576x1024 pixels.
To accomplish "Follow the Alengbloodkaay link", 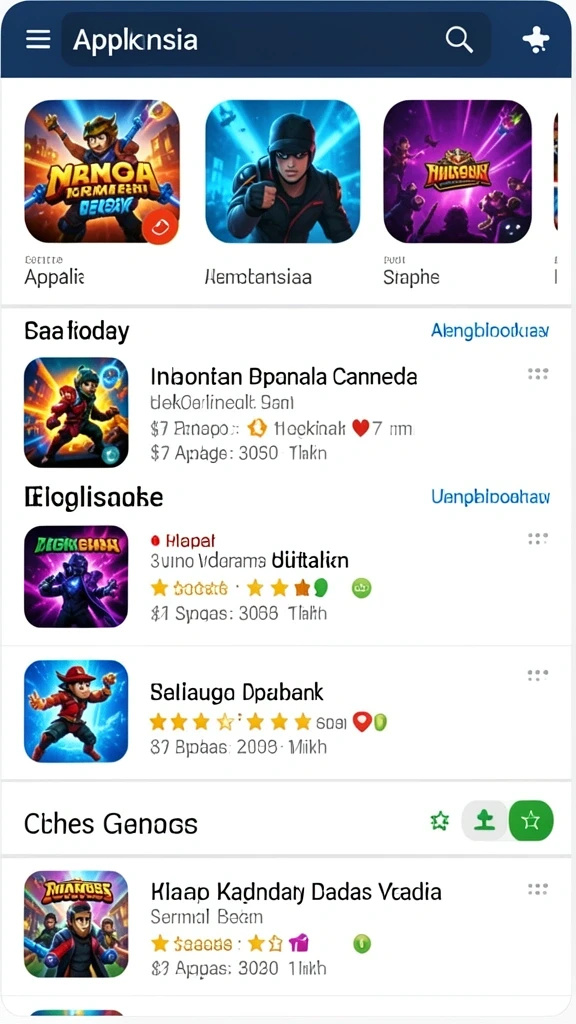I will pyautogui.click(x=489, y=331).
